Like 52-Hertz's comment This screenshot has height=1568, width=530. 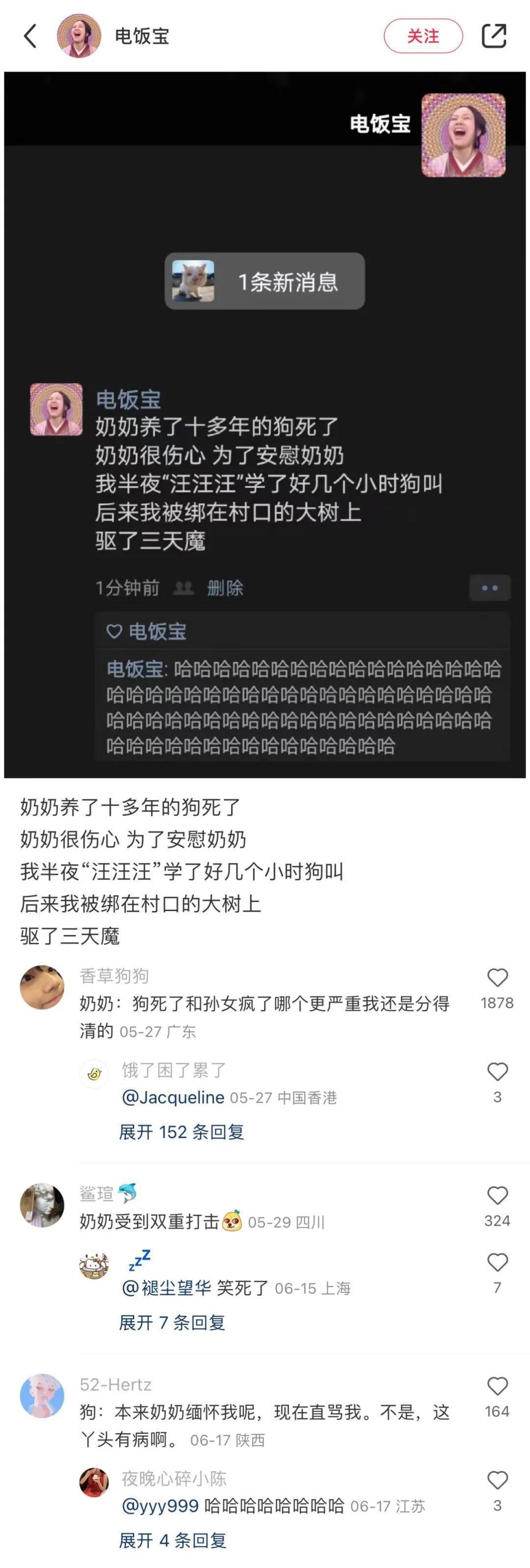click(x=497, y=1386)
